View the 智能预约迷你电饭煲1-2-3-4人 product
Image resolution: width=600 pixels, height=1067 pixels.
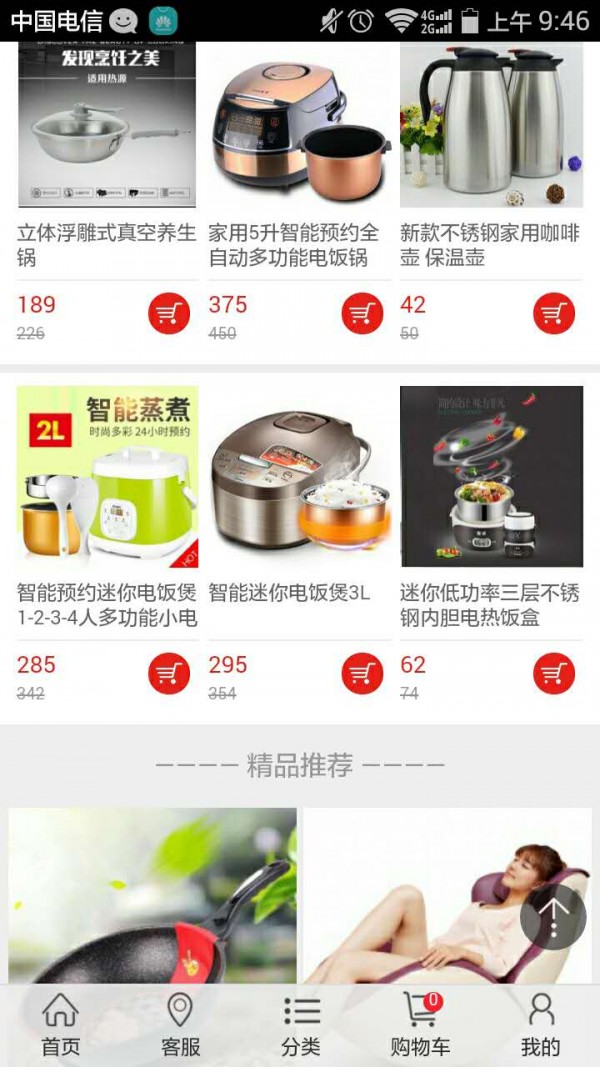[107, 477]
